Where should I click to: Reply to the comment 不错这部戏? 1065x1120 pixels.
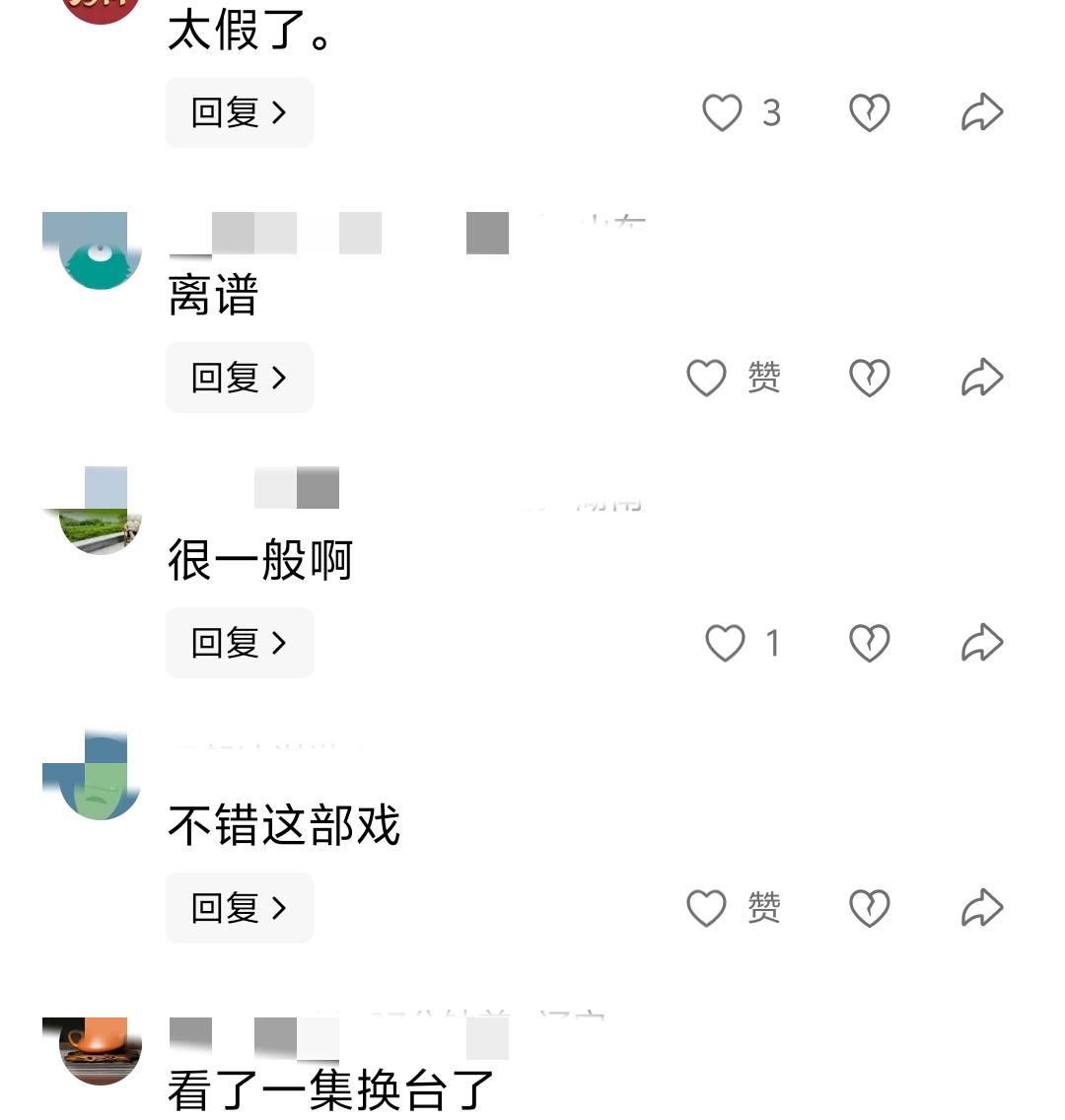[239, 908]
